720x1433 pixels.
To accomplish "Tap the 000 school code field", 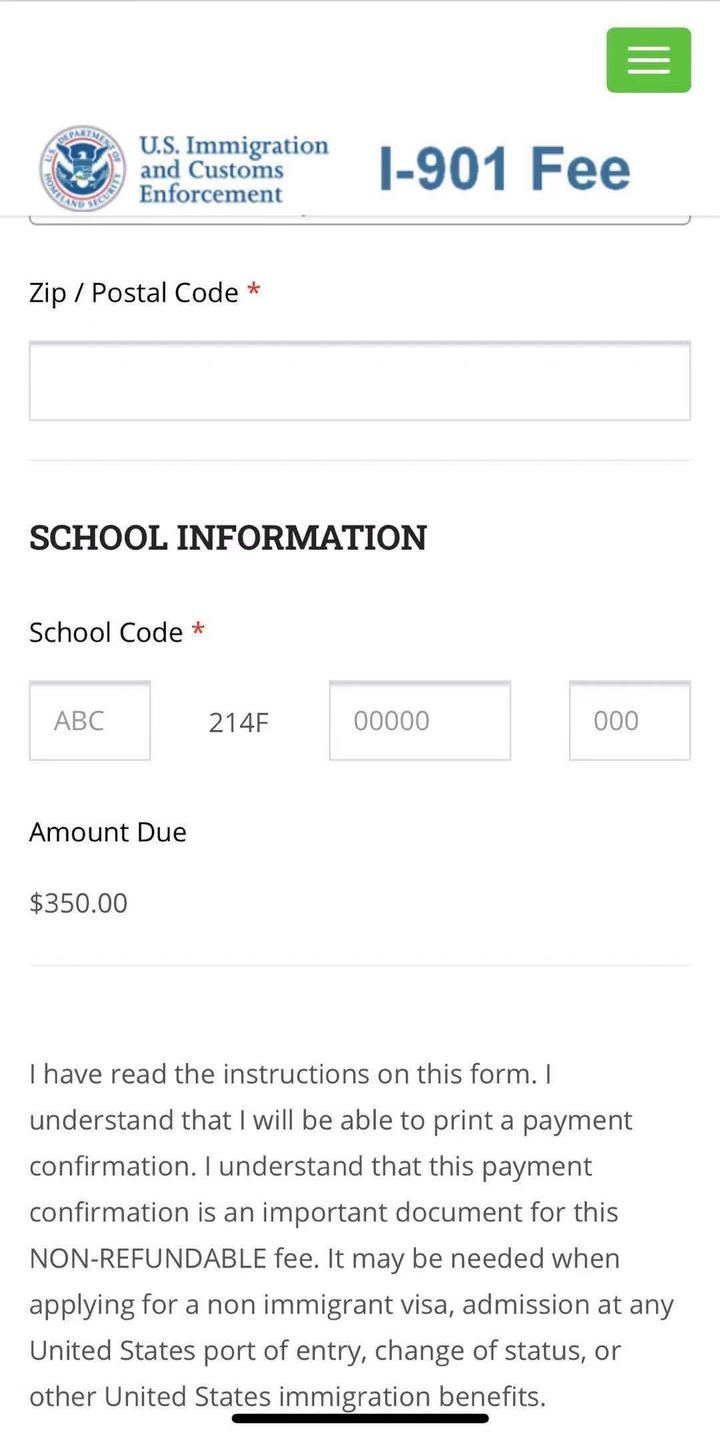I will [x=629, y=721].
